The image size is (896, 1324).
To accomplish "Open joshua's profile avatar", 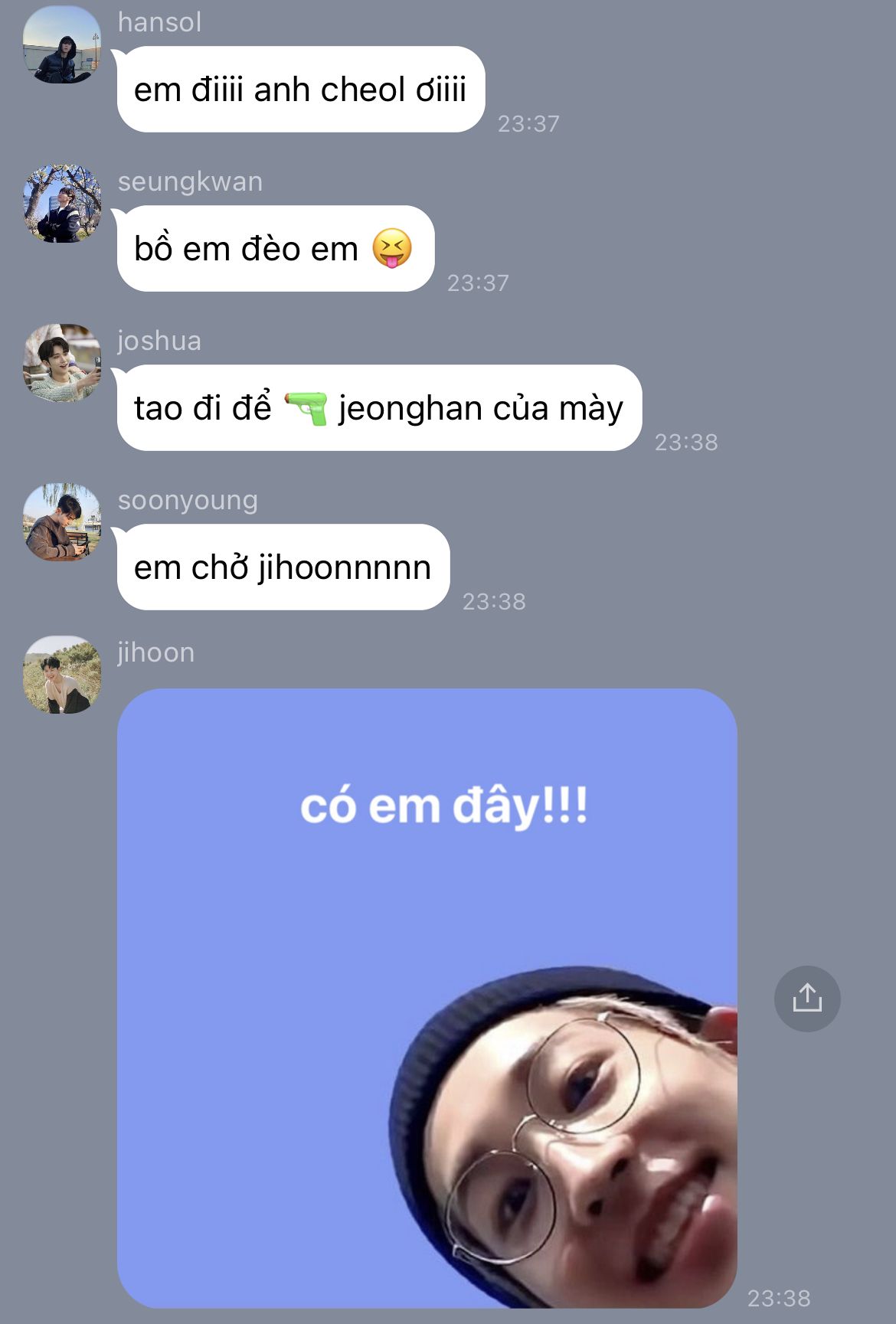I will click(x=62, y=363).
